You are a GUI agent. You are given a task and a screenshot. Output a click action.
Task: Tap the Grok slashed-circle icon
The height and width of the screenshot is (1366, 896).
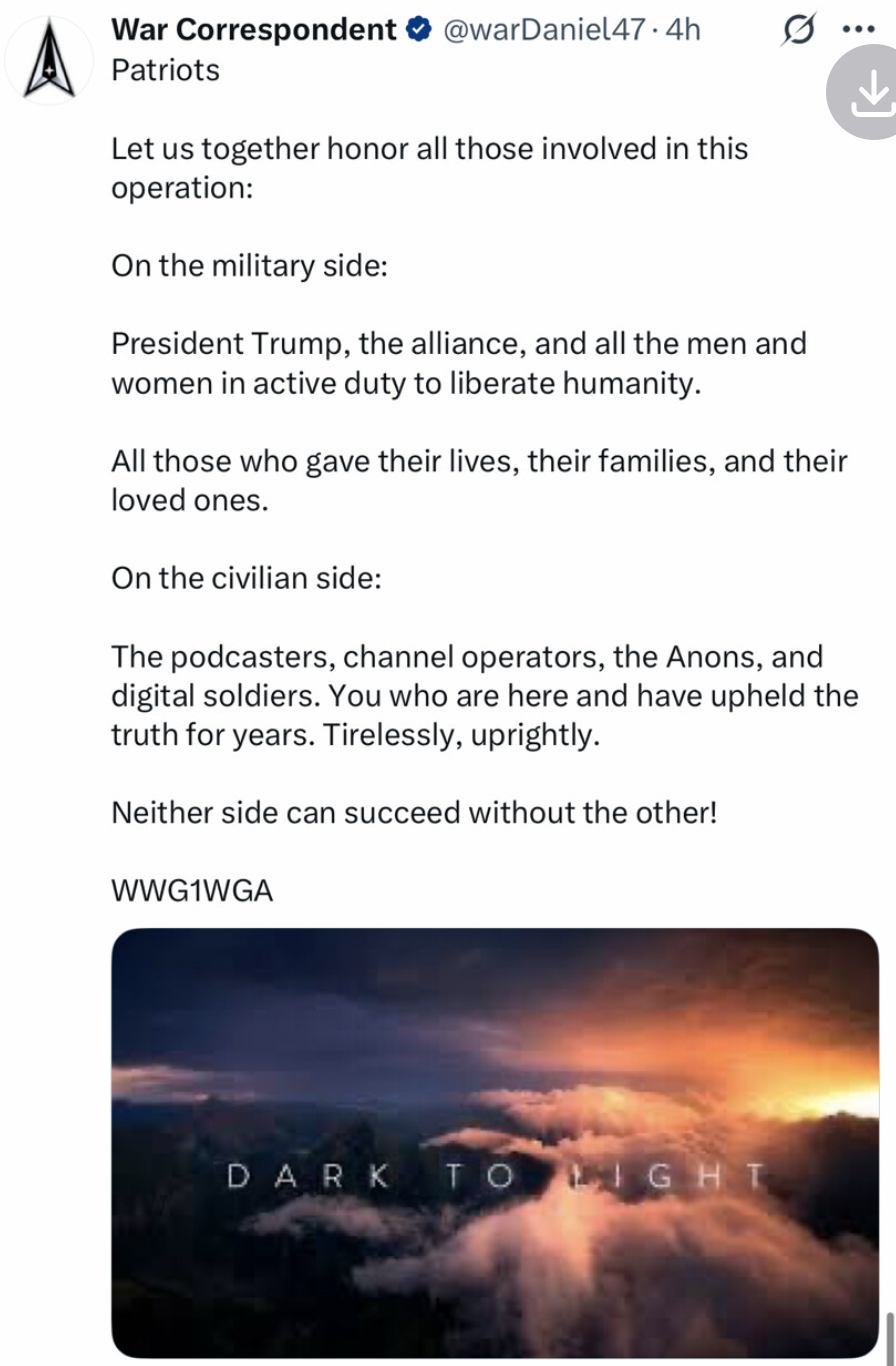(x=800, y=30)
